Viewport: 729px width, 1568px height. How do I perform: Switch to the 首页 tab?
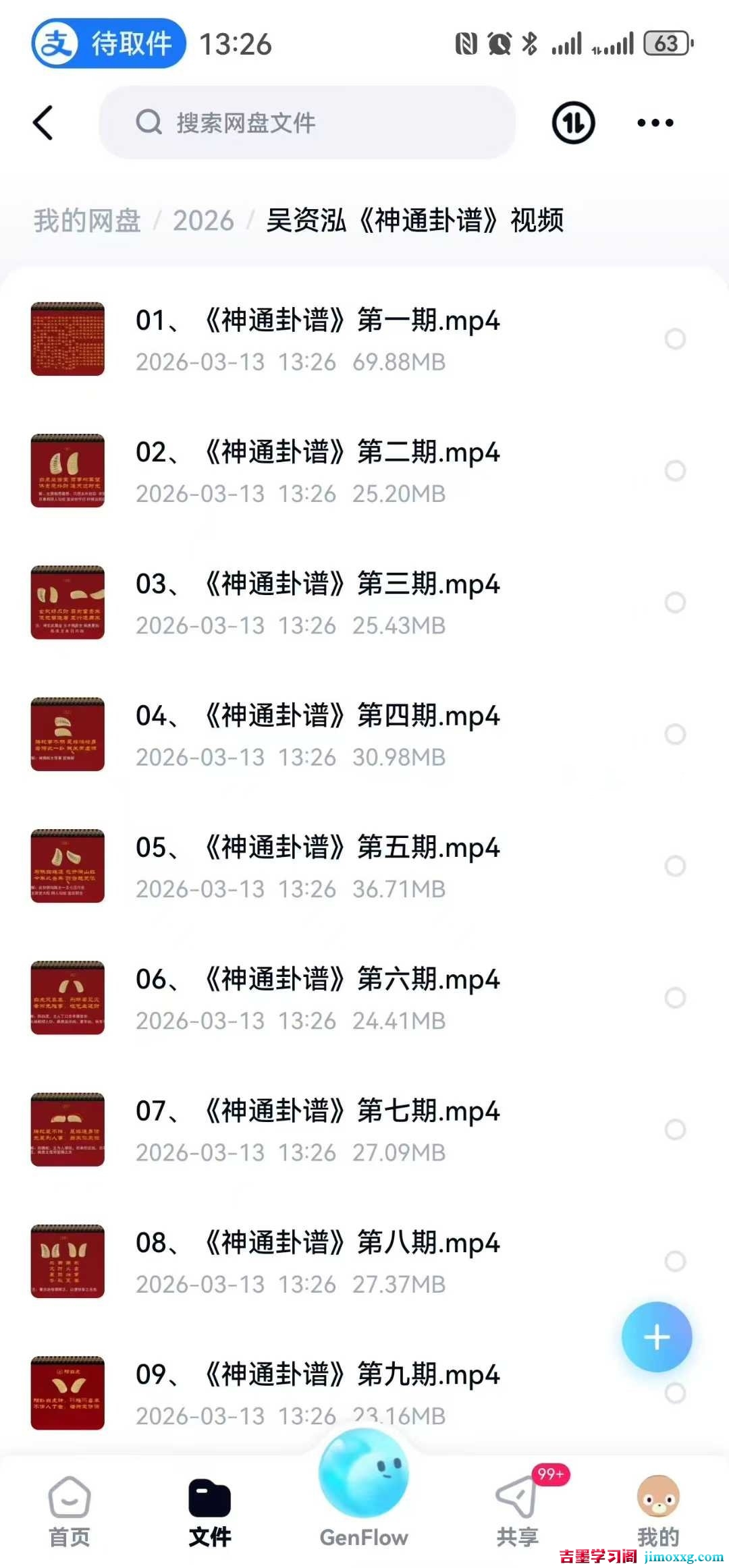[x=70, y=1513]
